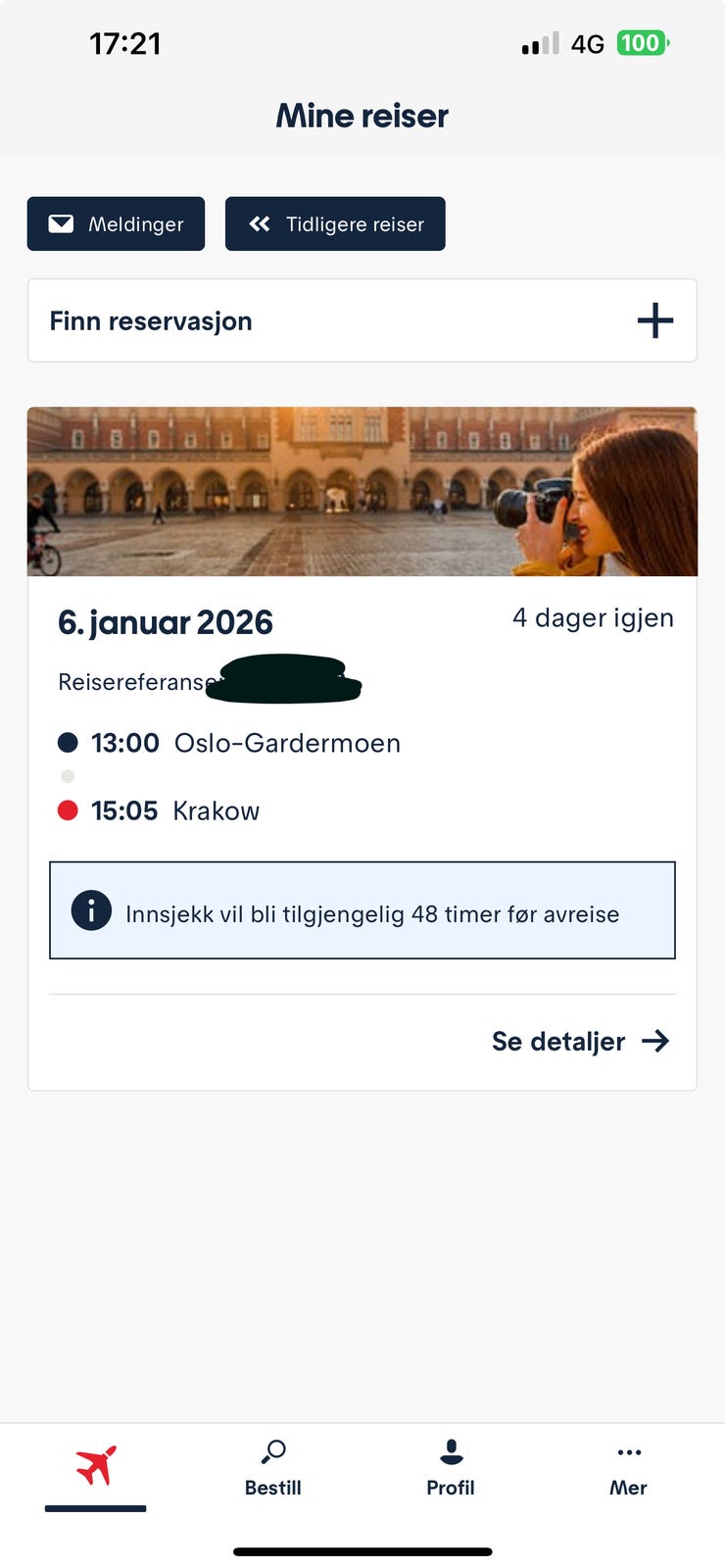The image size is (725, 1568).
Task: Click the battery indicator showing 100
Action: click(642, 43)
